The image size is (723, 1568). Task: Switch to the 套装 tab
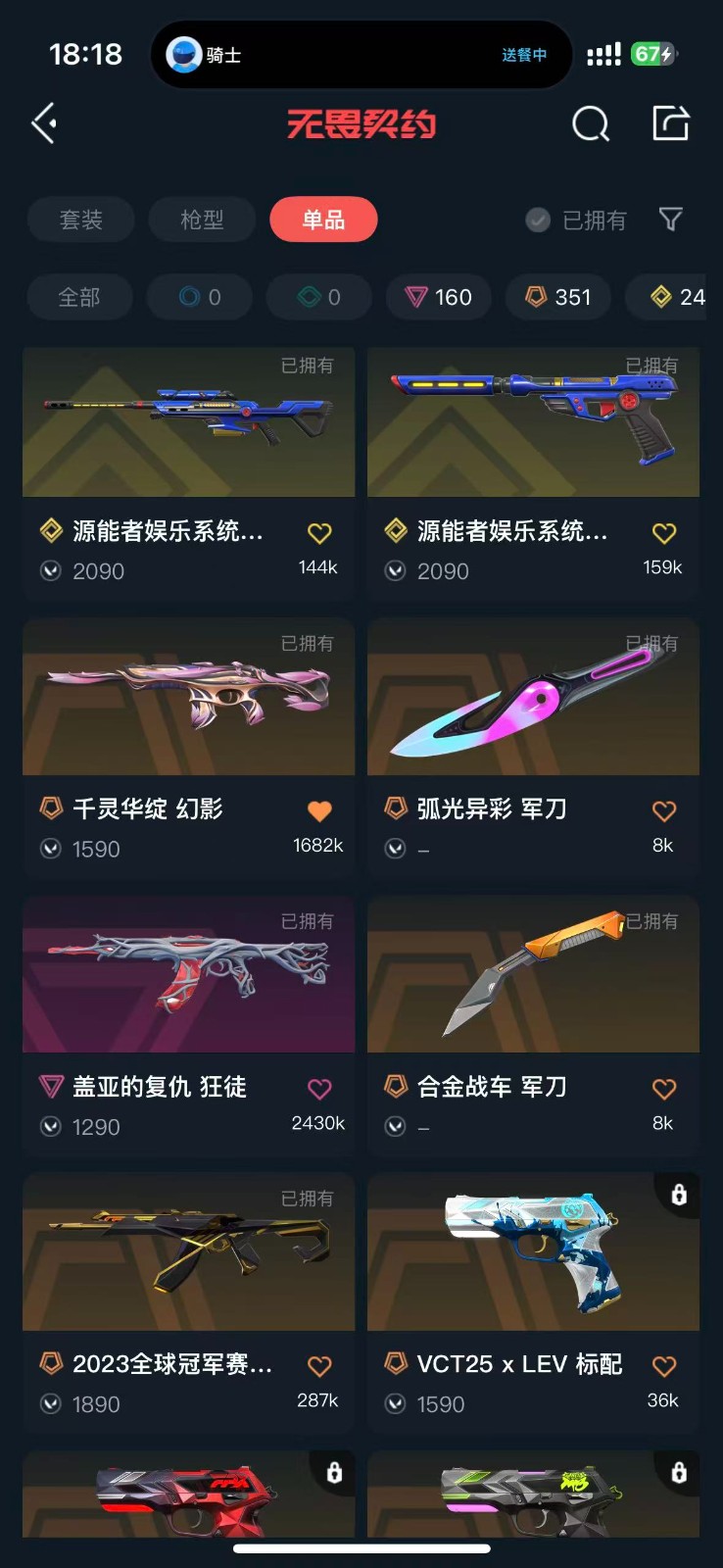(81, 220)
